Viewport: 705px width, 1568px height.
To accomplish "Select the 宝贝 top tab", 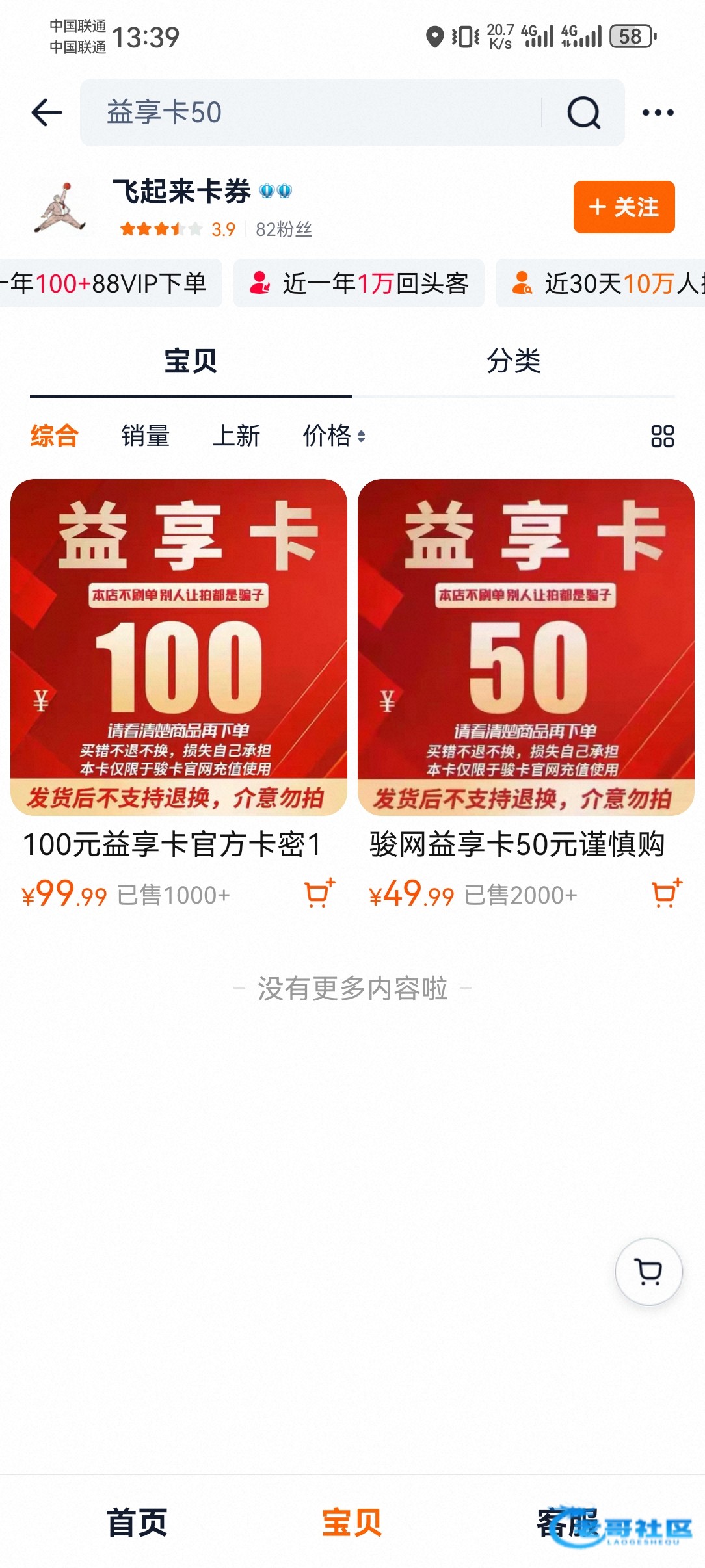I will click(191, 361).
